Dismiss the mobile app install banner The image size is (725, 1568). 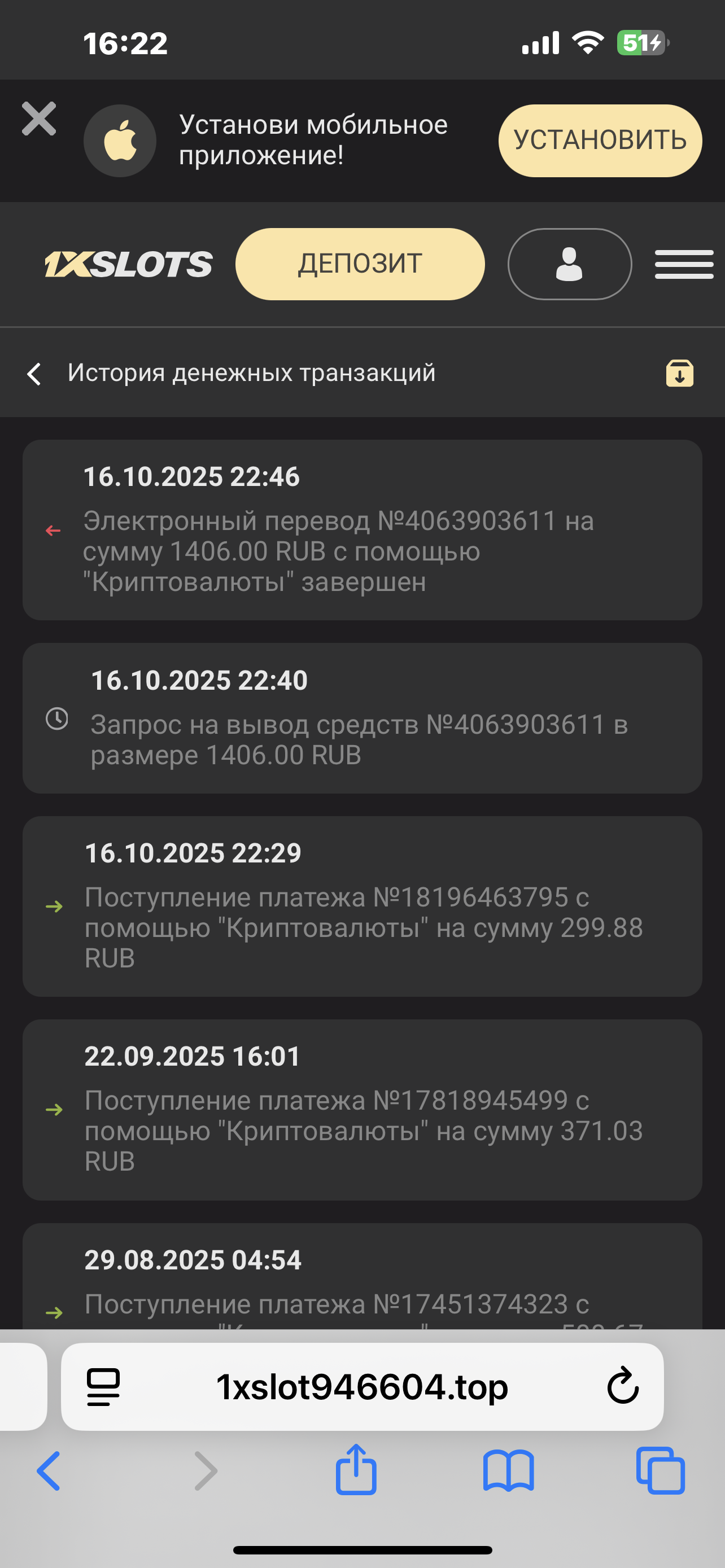point(39,119)
